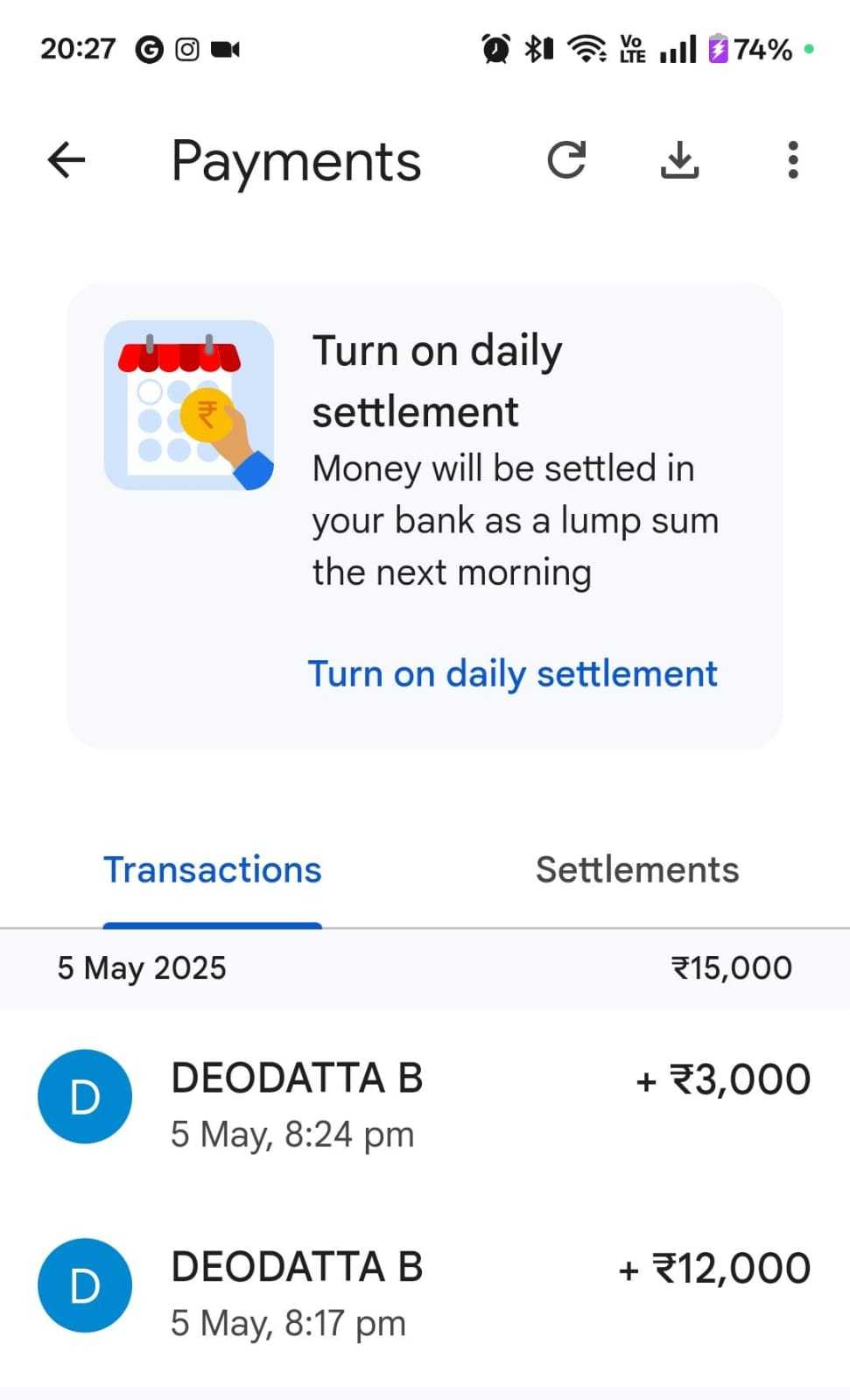Download the payments report
850x1400 pixels.
pos(679,160)
